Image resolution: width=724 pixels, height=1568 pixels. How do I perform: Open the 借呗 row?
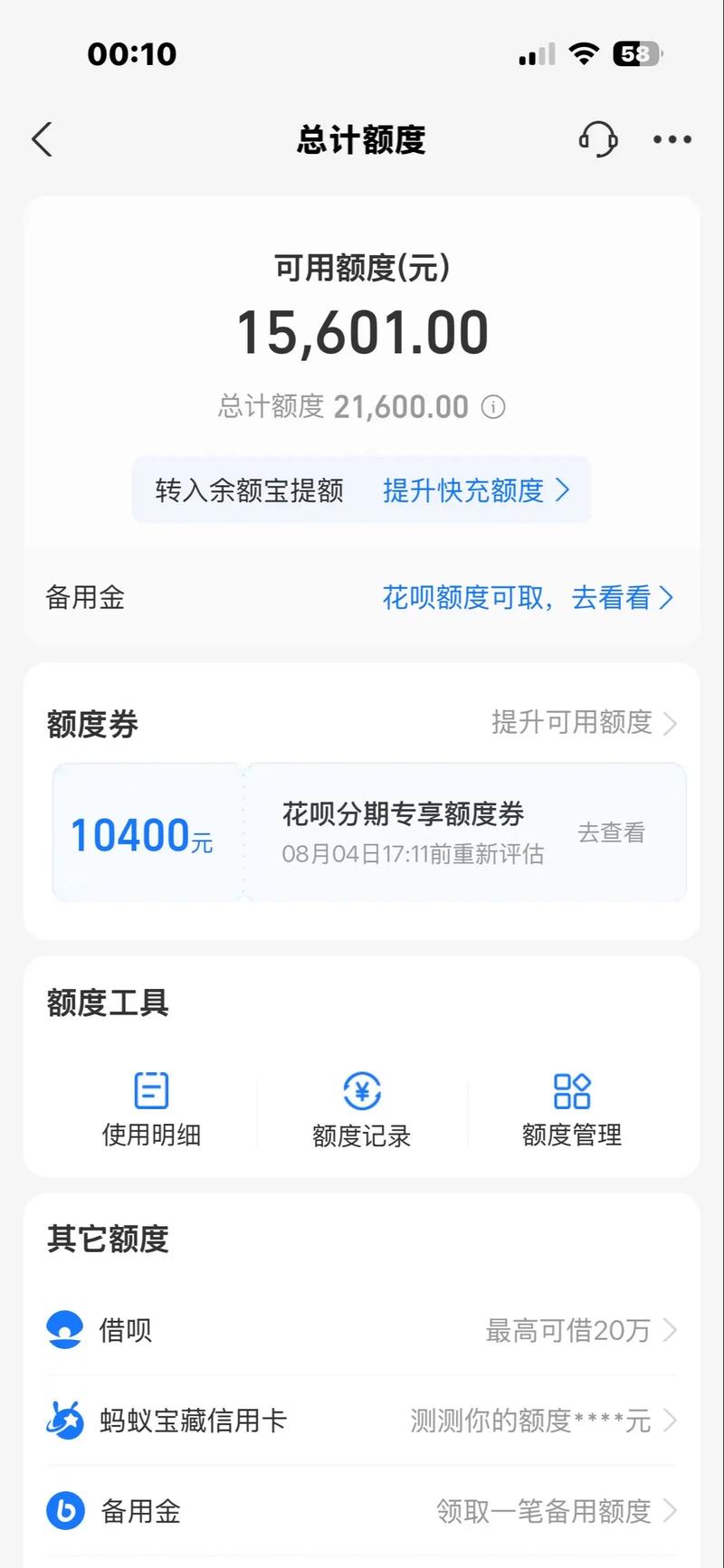tap(362, 1330)
